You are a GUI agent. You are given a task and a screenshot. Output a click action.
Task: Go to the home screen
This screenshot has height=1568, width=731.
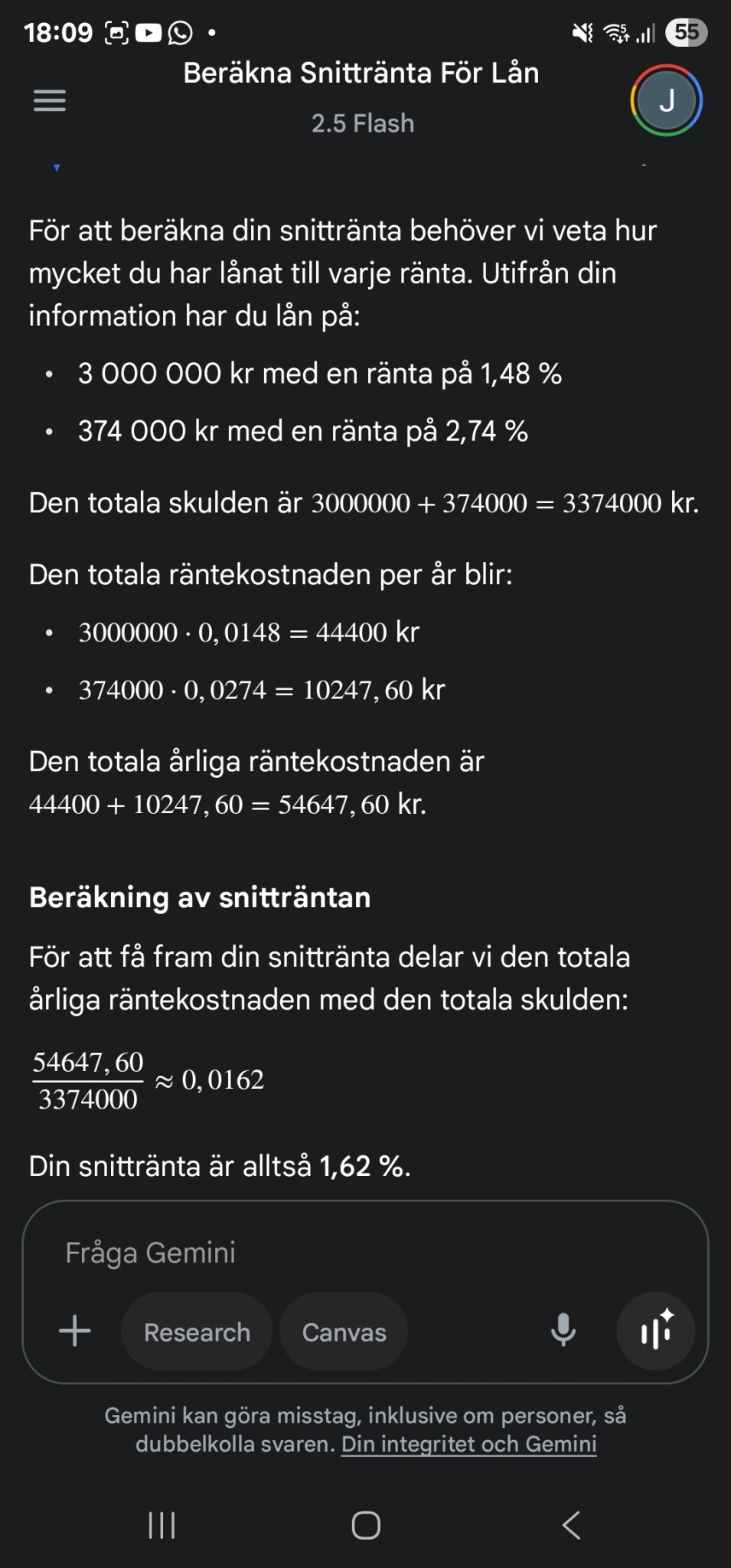pos(366,1525)
